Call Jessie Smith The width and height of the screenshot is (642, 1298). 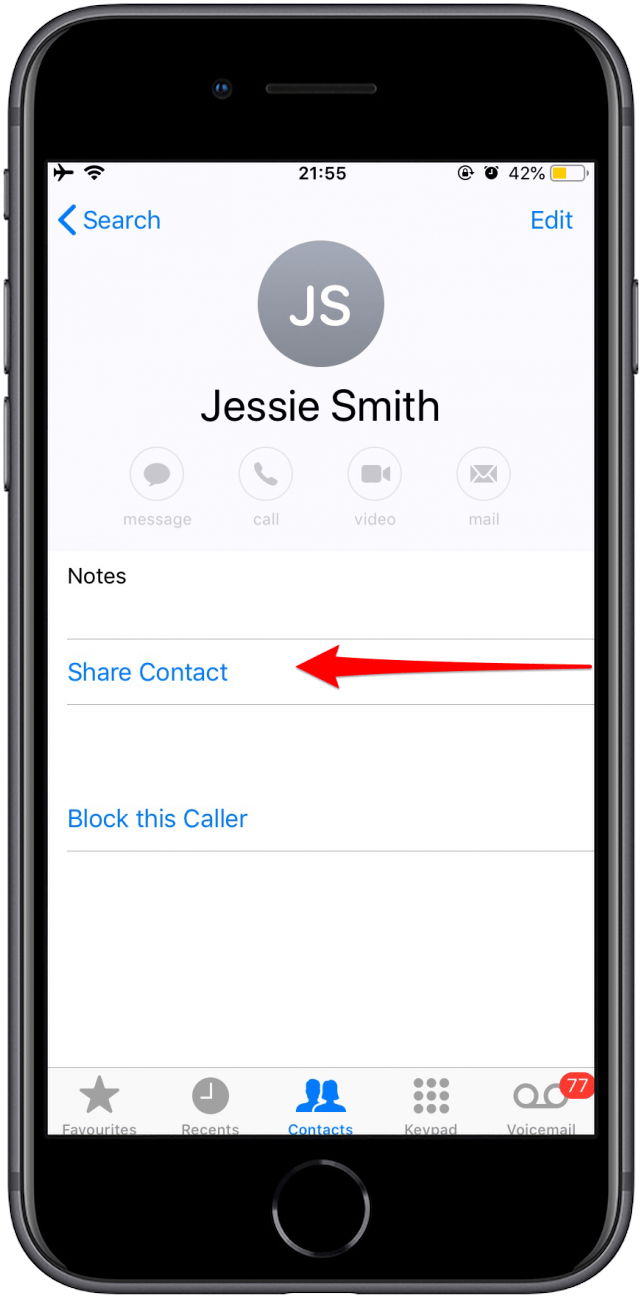point(266,474)
